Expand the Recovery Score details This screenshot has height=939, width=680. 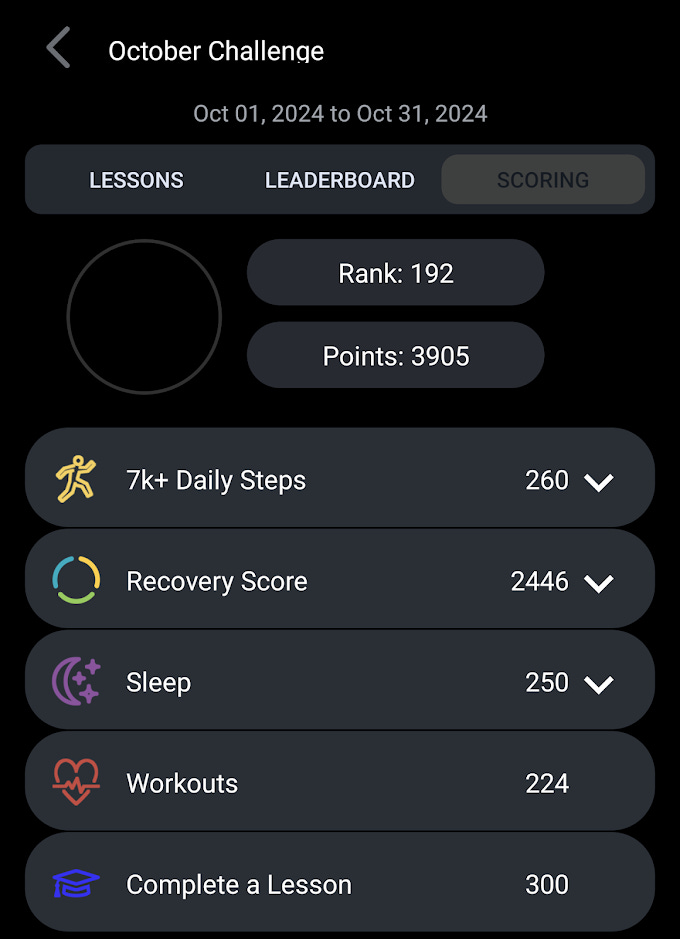pyautogui.click(x=598, y=583)
